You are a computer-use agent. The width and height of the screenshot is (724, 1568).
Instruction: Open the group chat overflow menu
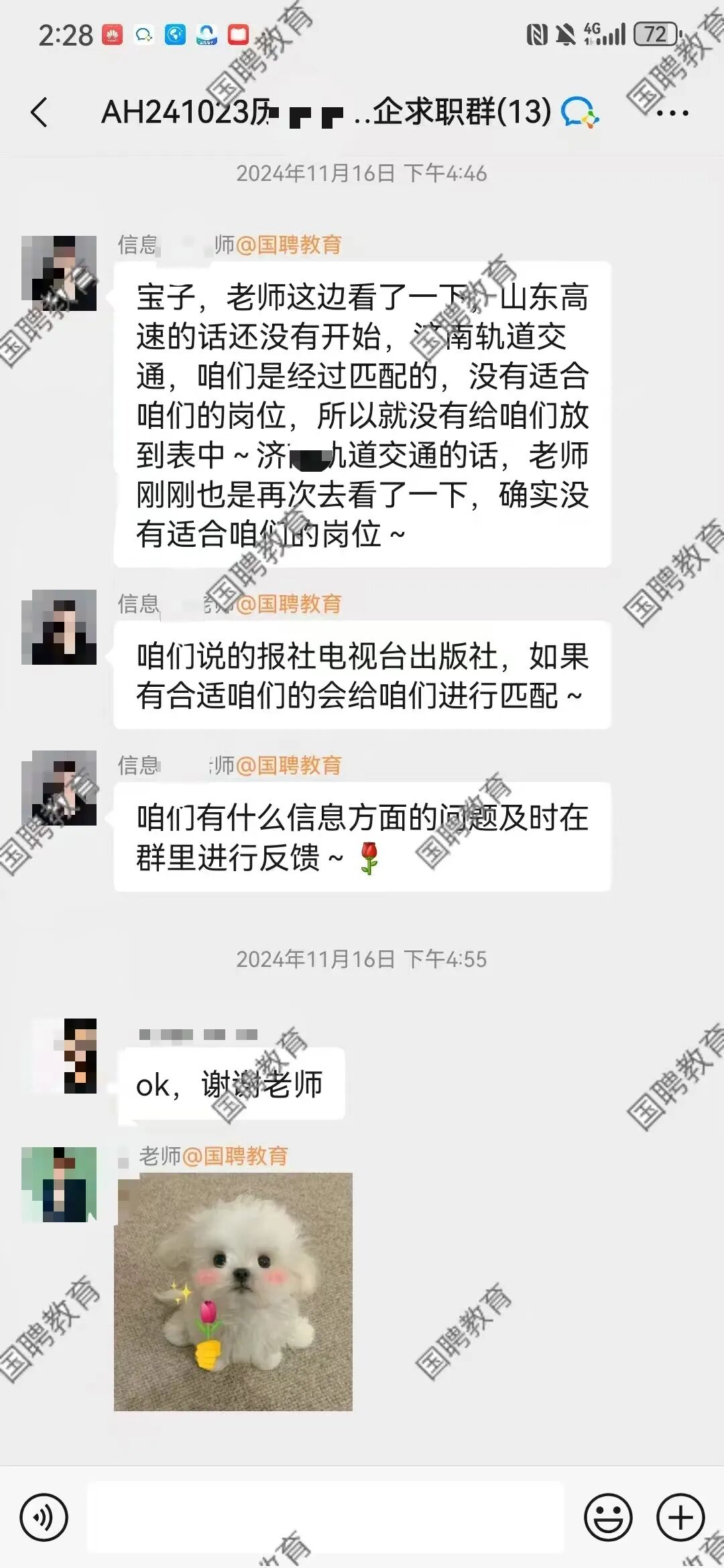(672, 113)
